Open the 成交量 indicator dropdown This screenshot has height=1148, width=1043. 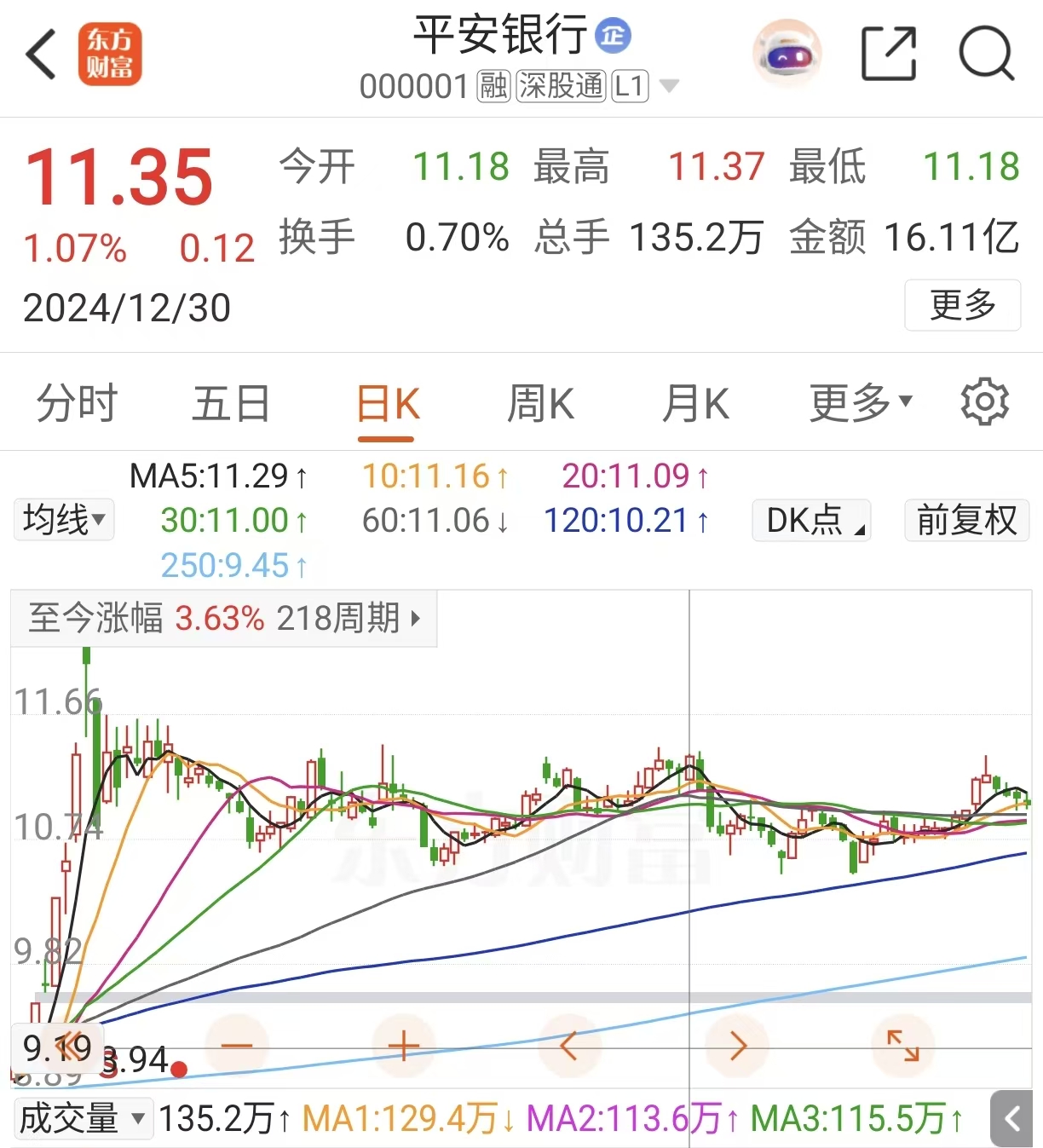pyautogui.click(x=83, y=1118)
